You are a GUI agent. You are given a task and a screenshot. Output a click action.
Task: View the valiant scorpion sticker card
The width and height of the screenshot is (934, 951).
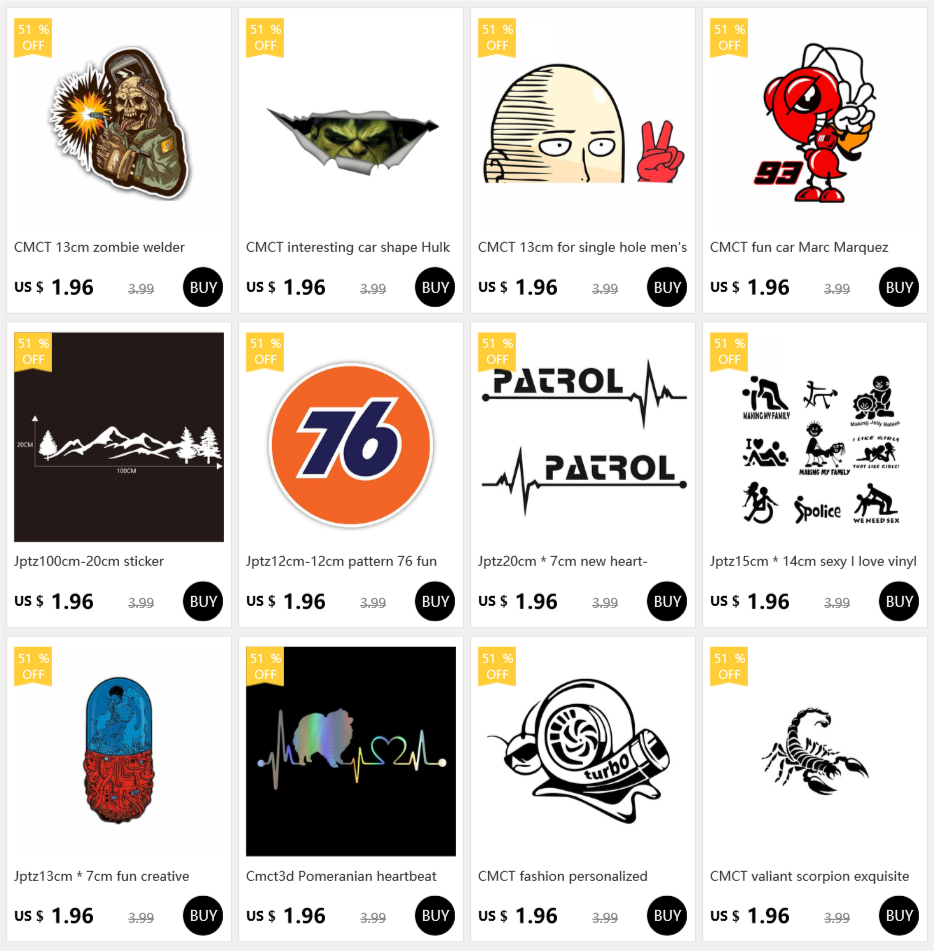(815, 750)
